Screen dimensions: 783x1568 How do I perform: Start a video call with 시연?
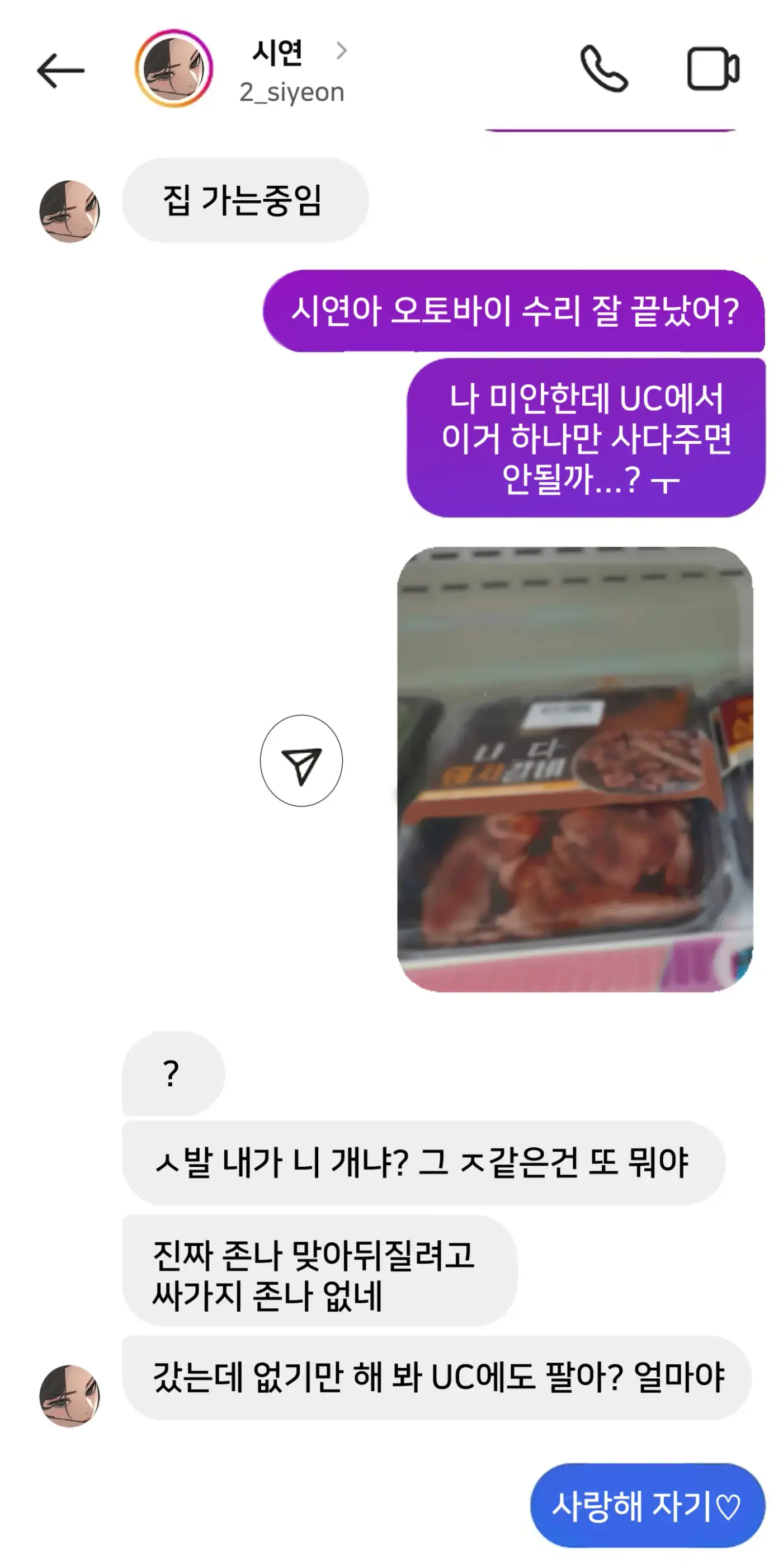[x=713, y=69]
